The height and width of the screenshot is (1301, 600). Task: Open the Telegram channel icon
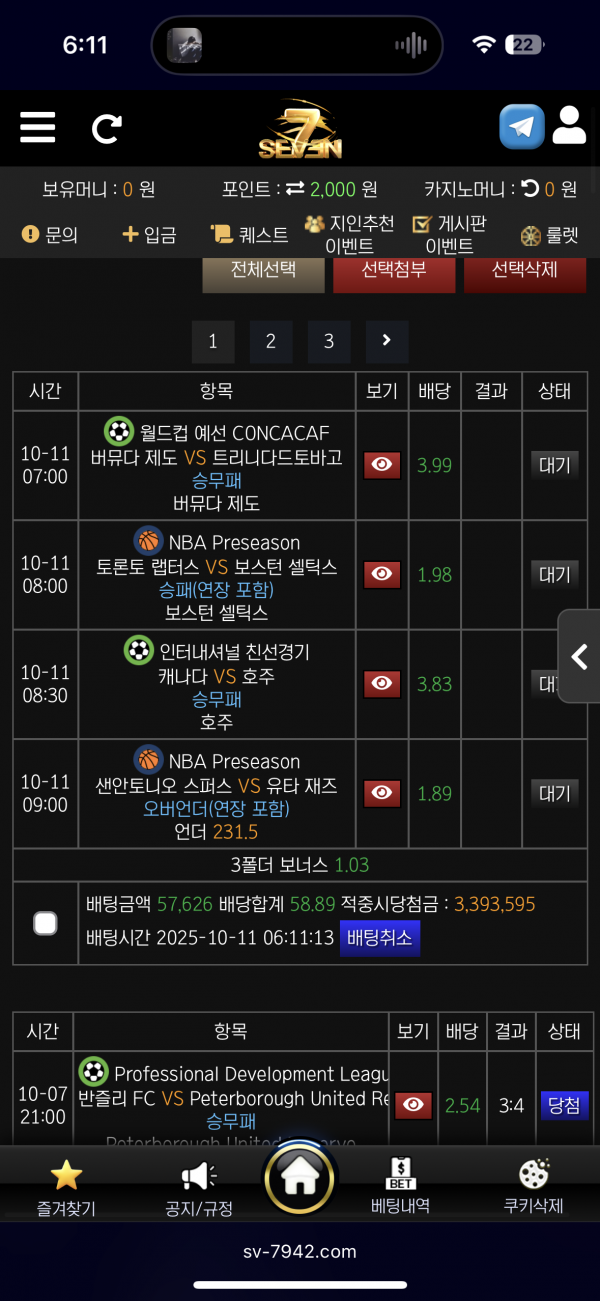[x=522, y=127]
